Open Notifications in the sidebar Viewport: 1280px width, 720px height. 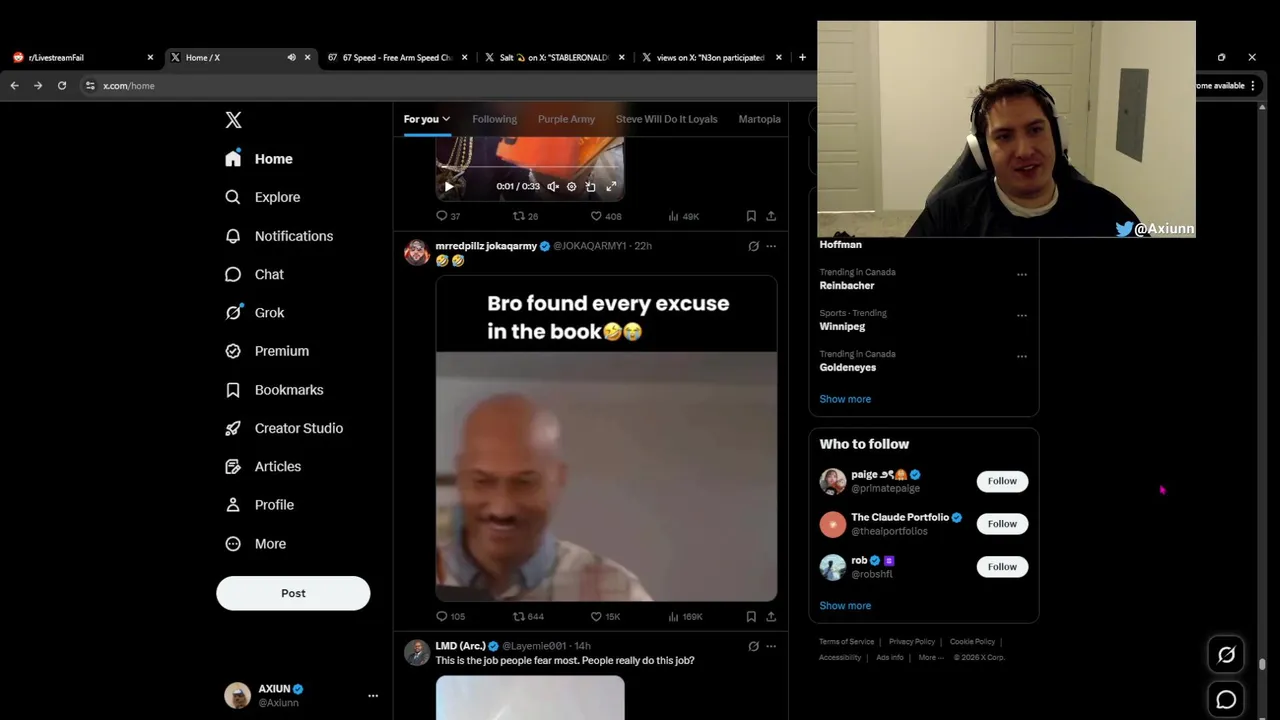click(x=292, y=236)
